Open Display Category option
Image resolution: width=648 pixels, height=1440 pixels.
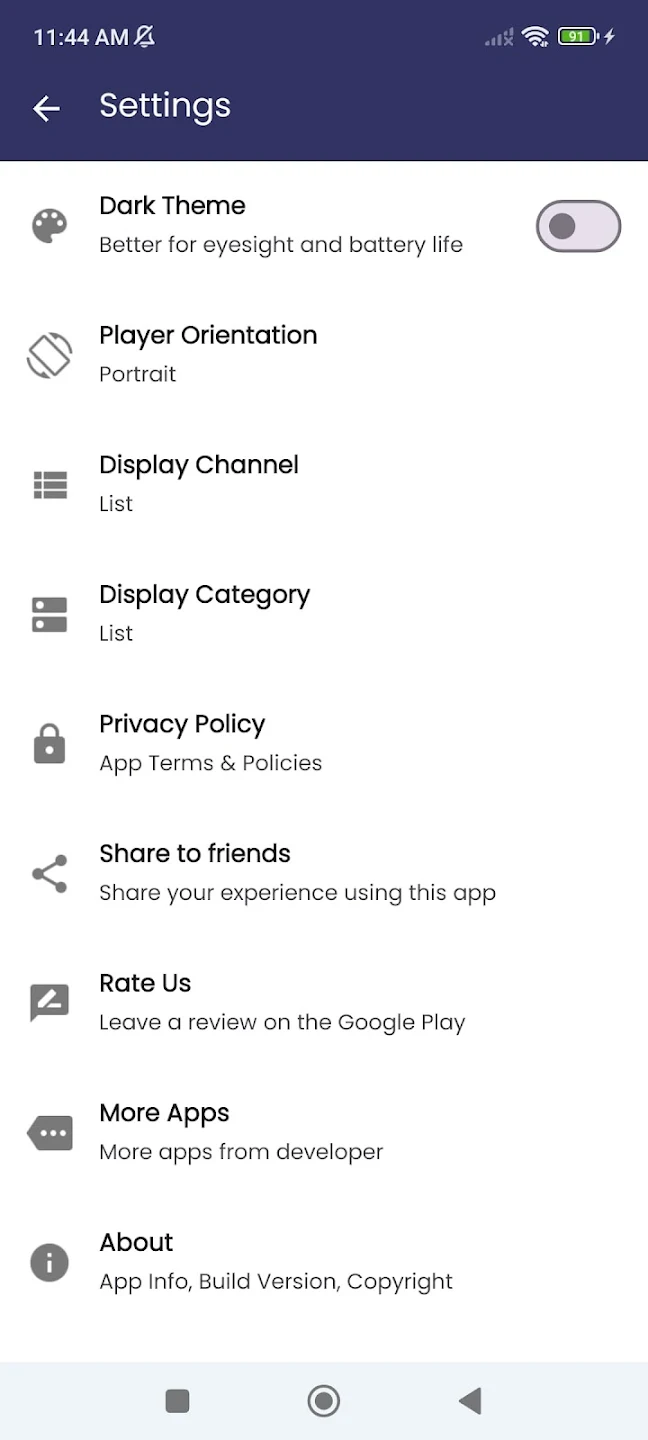coord(204,613)
